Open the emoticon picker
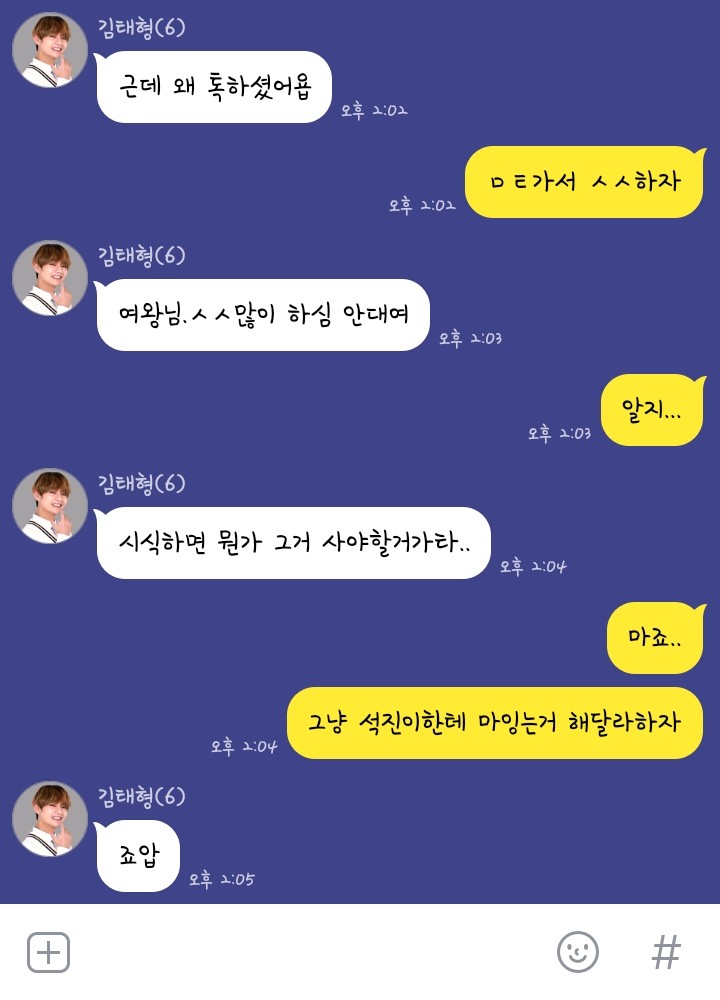The image size is (720, 1000). (x=578, y=952)
